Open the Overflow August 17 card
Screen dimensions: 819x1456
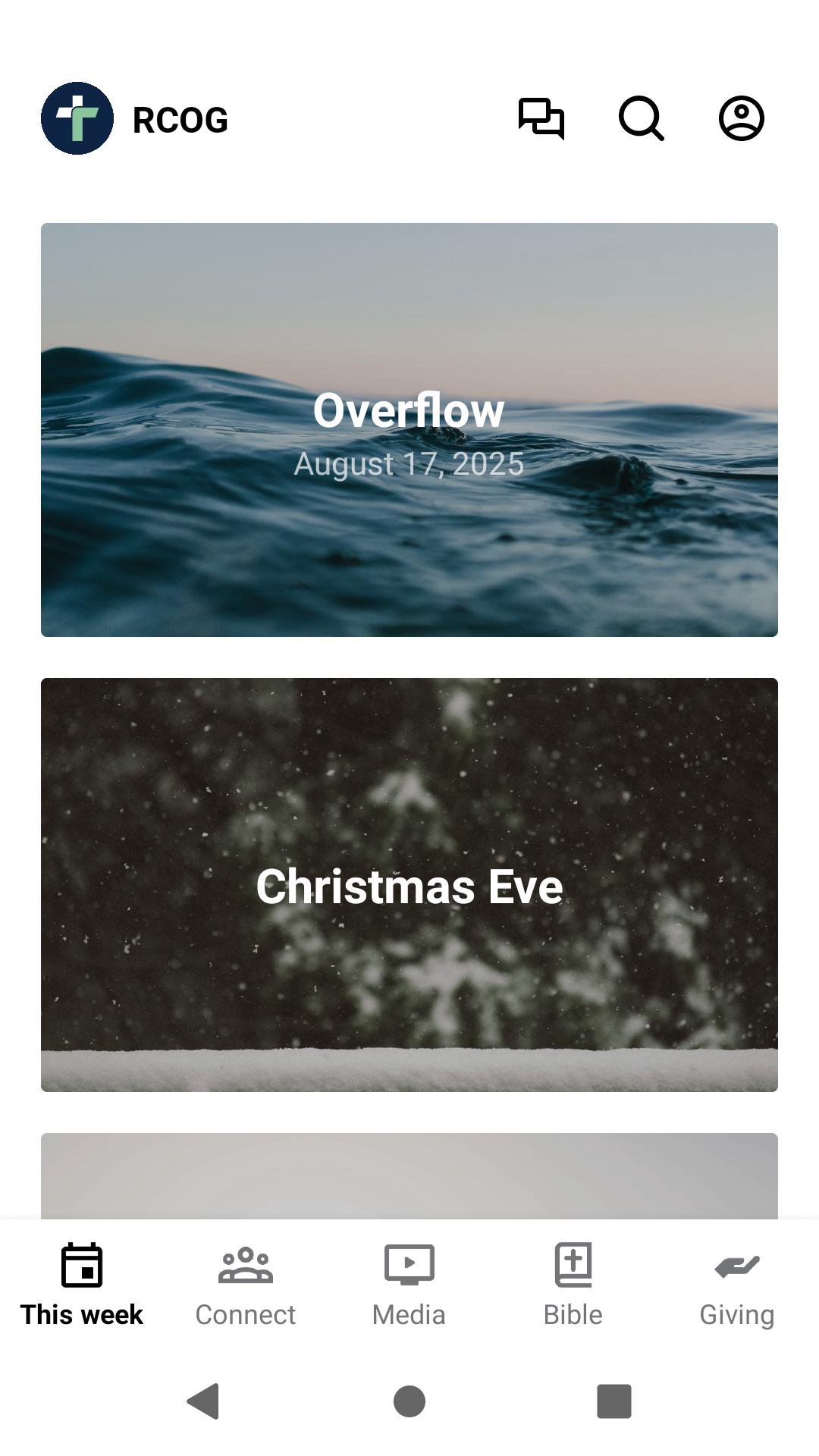click(x=409, y=430)
